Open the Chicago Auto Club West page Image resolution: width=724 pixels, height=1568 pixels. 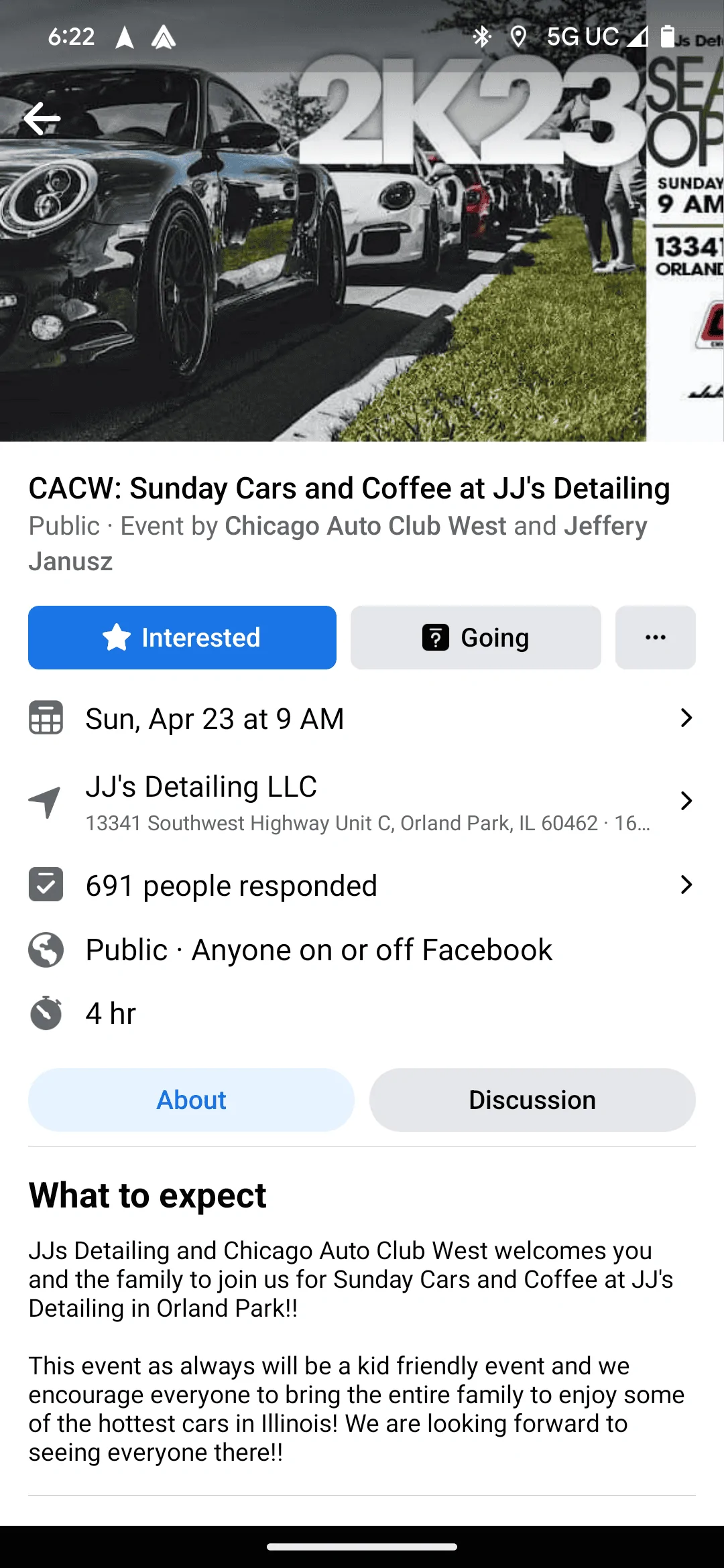coord(365,526)
